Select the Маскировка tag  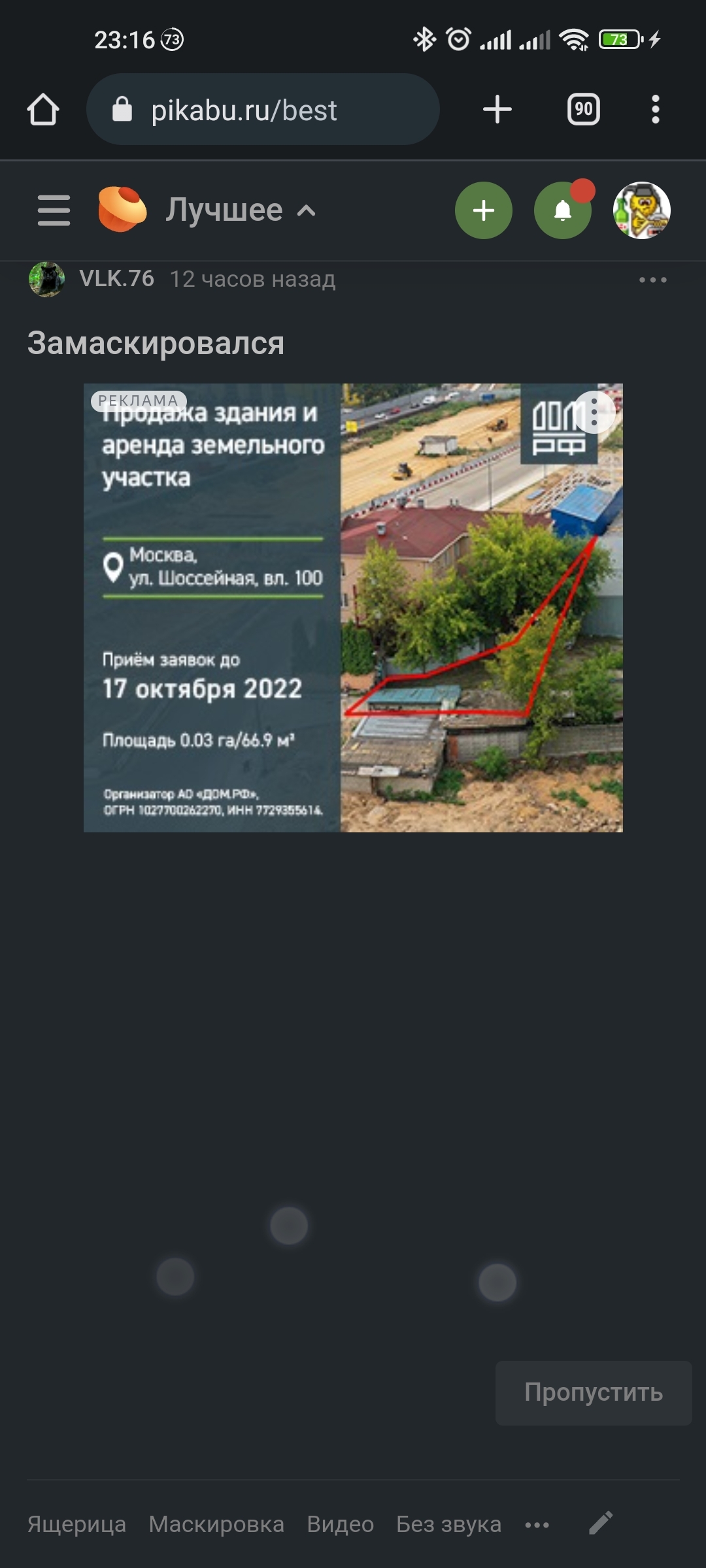[216, 1524]
